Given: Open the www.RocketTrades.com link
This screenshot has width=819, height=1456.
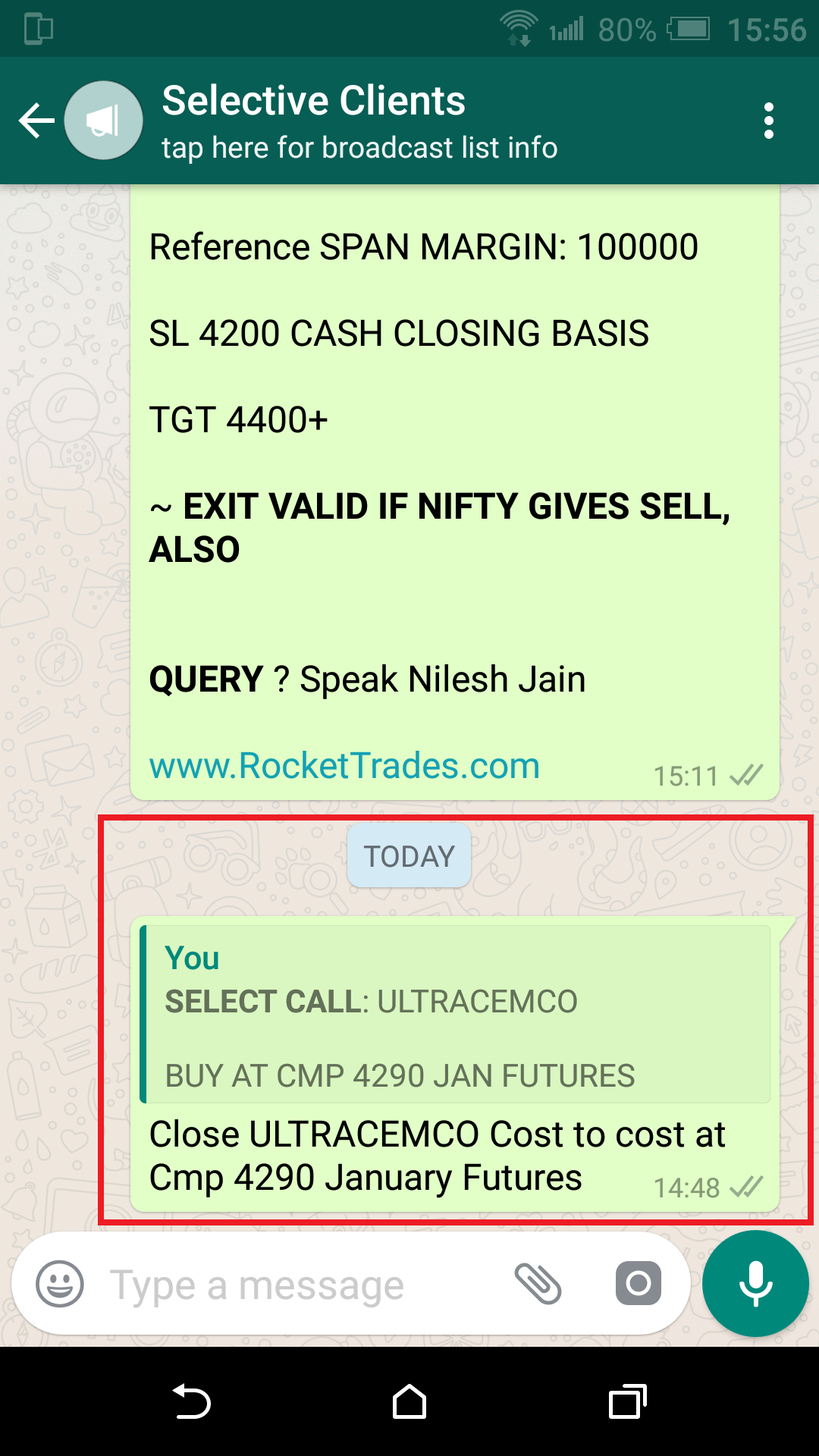Looking at the screenshot, I should (344, 766).
